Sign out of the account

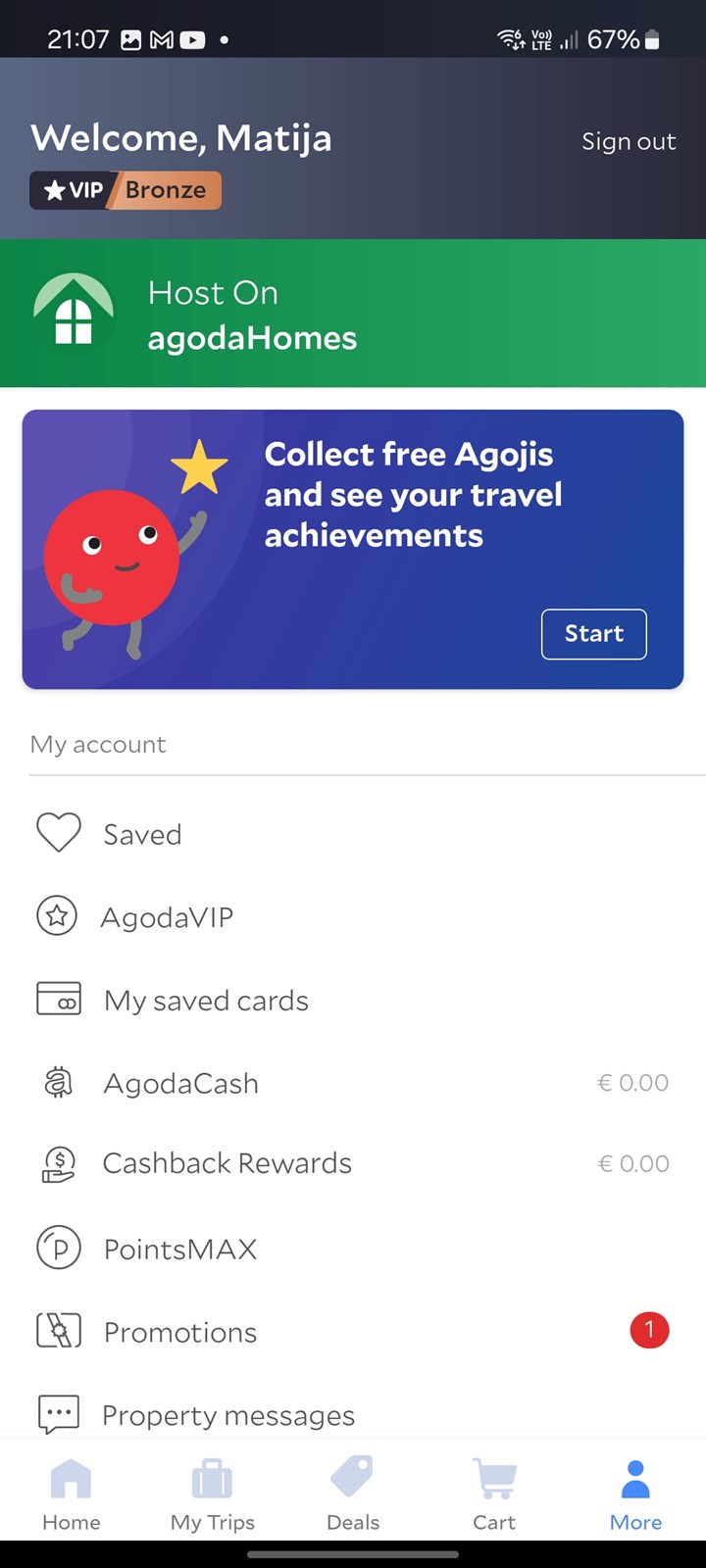click(x=629, y=142)
